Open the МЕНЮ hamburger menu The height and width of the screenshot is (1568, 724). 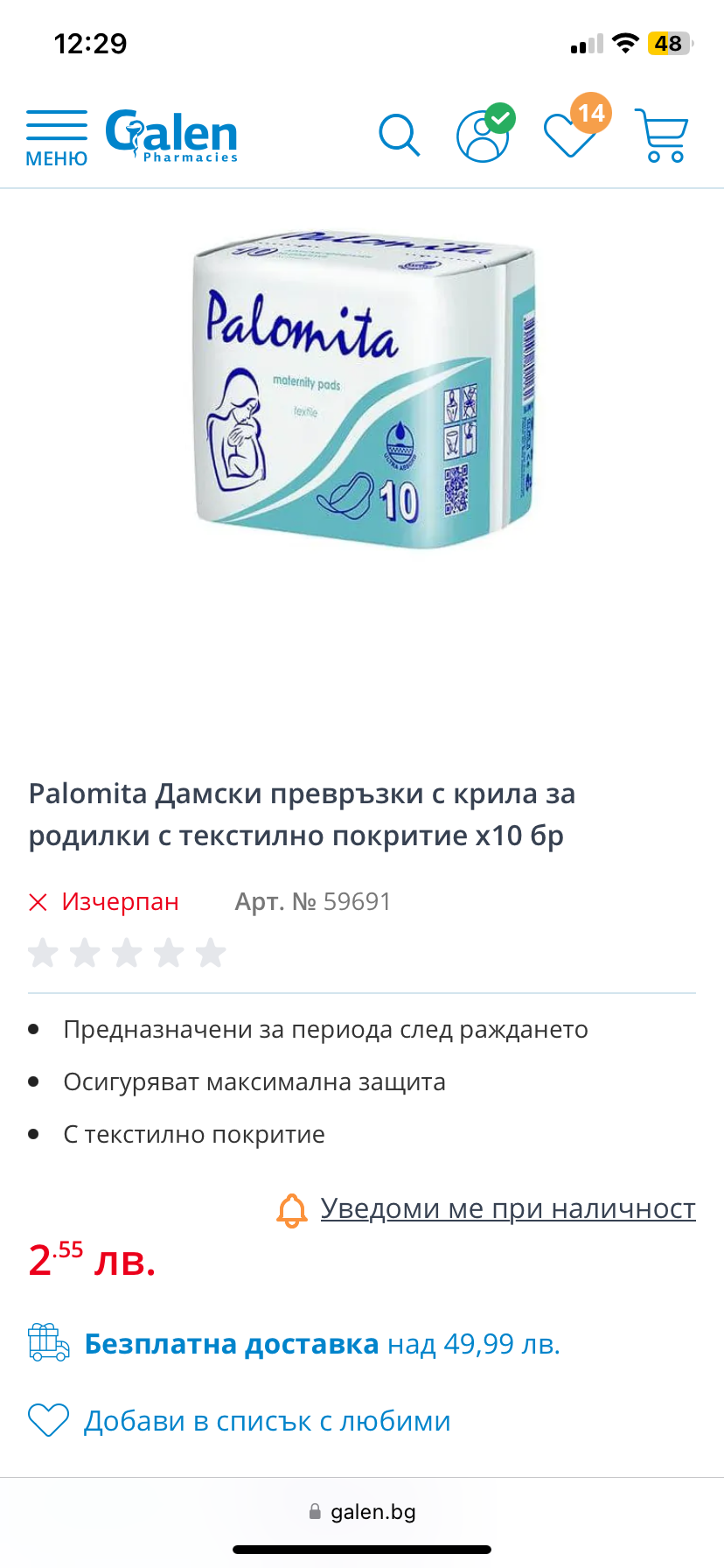[x=56, y=138]
